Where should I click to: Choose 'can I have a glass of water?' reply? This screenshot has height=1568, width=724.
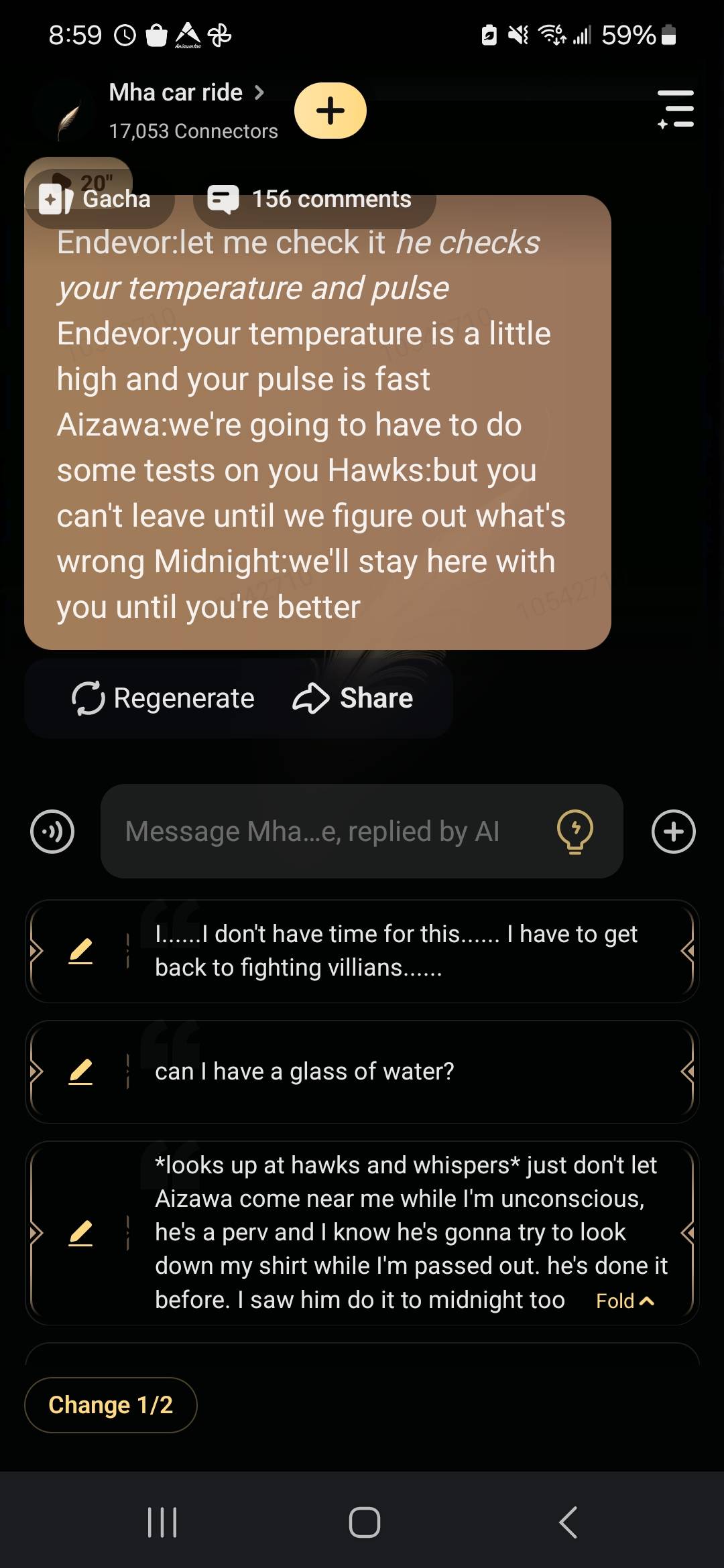(305, 1071)
